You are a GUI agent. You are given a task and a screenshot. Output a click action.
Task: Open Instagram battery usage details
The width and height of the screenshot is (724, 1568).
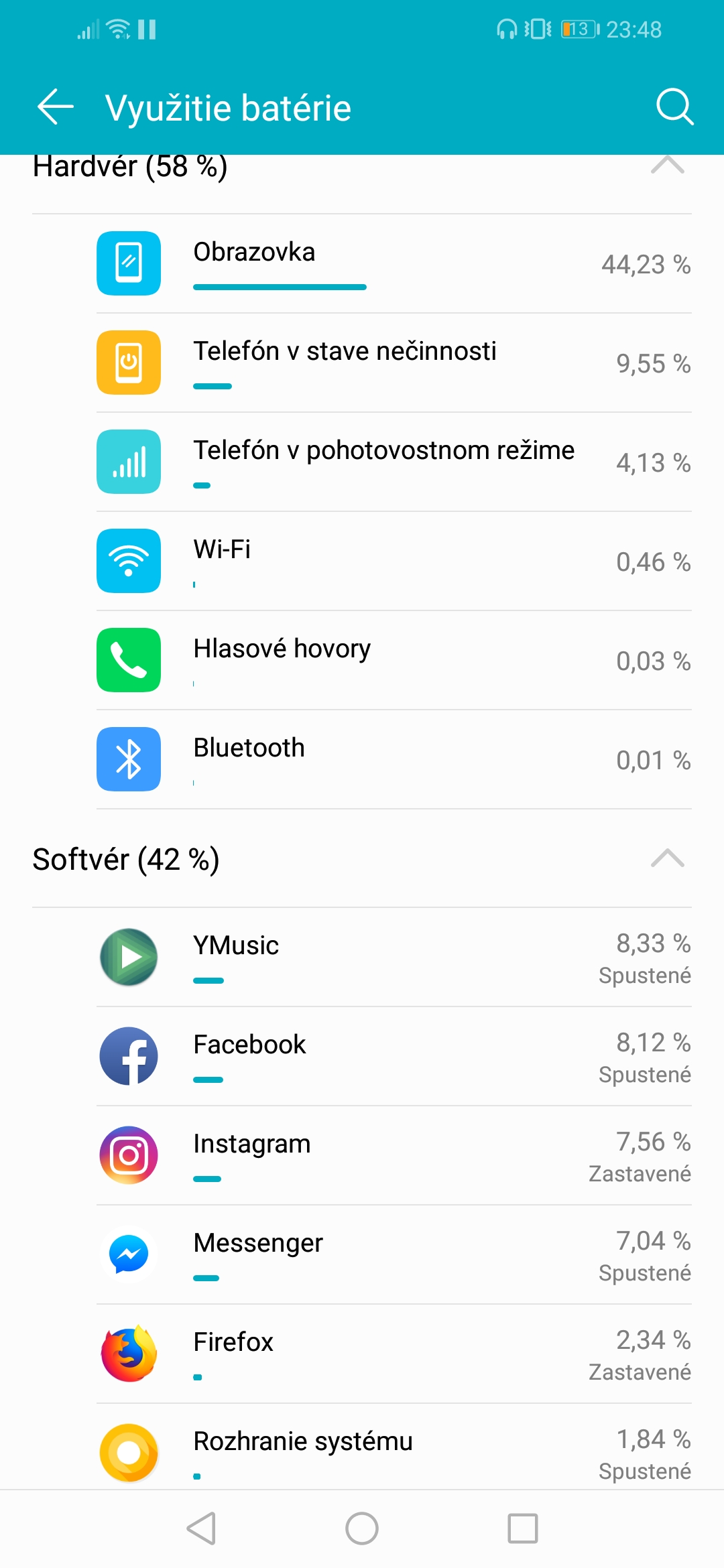click(362, 1156)
